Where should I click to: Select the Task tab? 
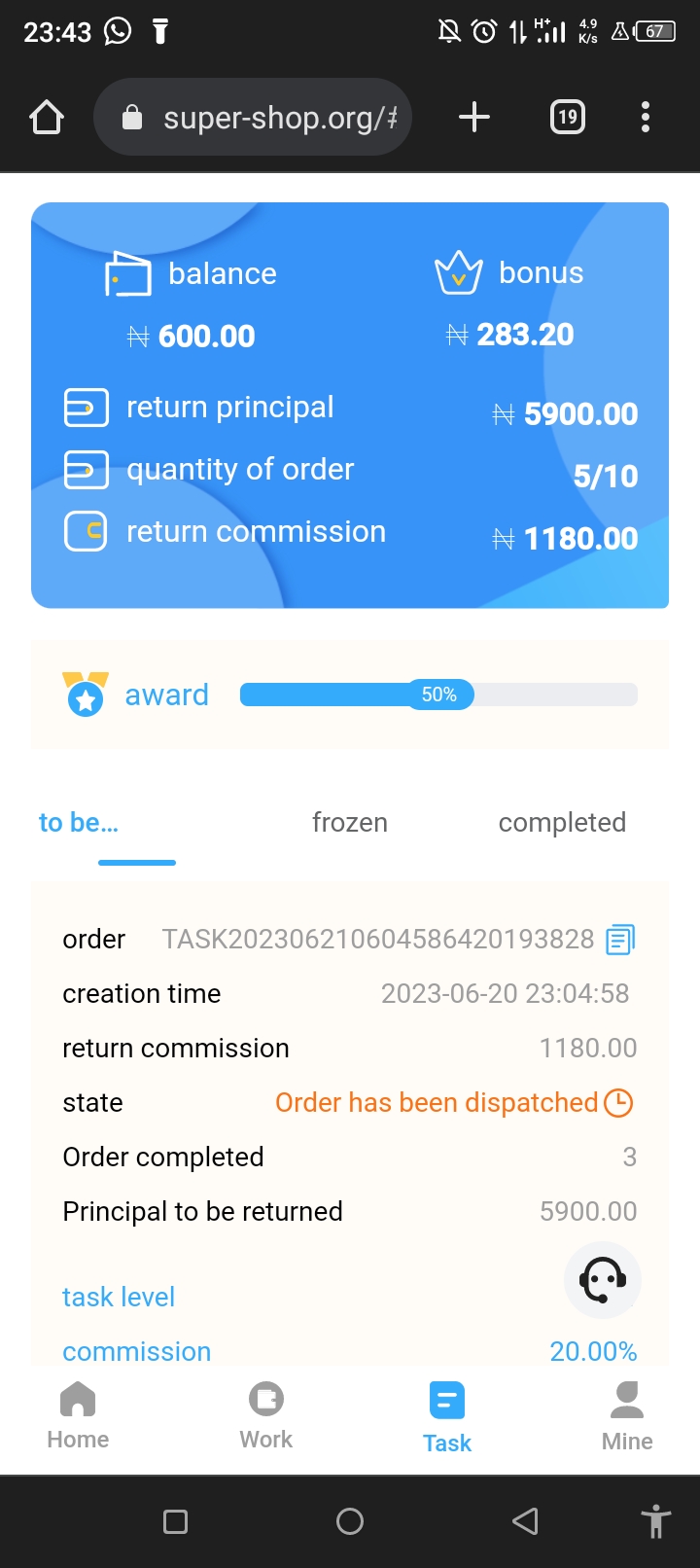[447, 1418]
